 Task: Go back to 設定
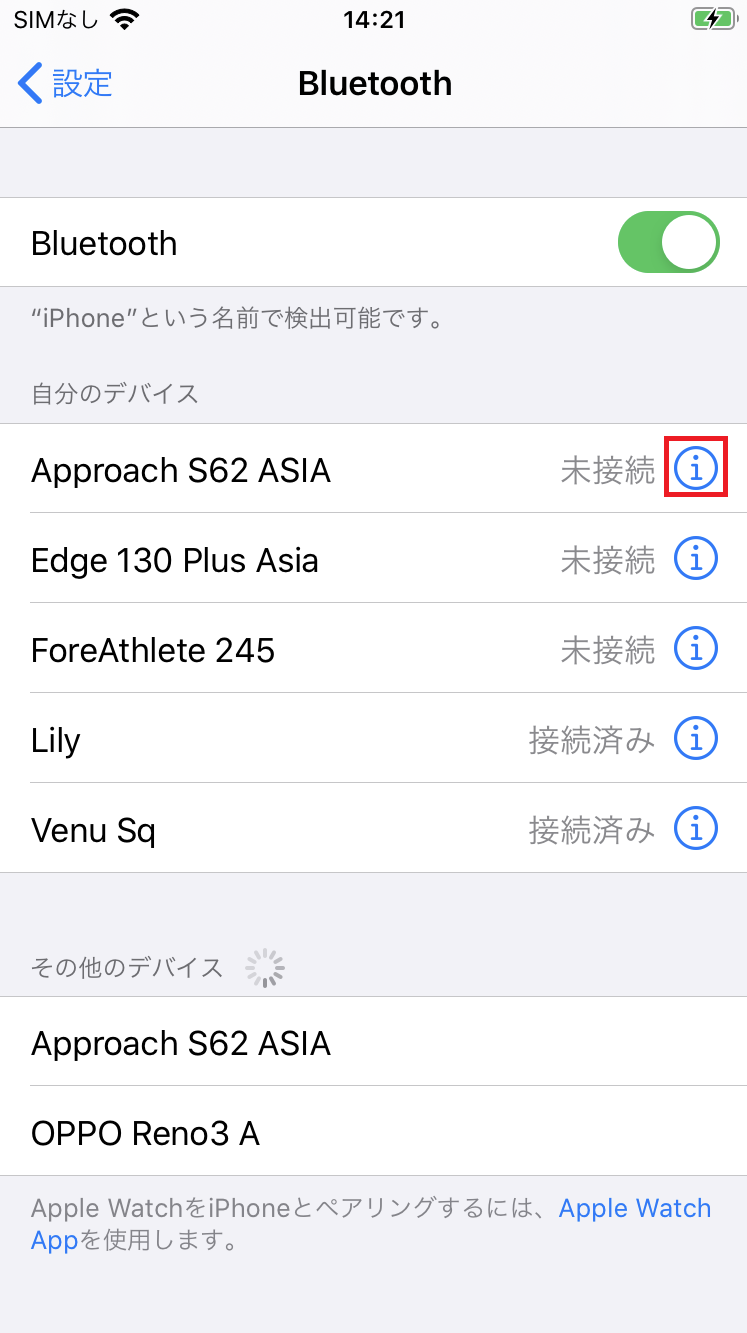[65, 83]
